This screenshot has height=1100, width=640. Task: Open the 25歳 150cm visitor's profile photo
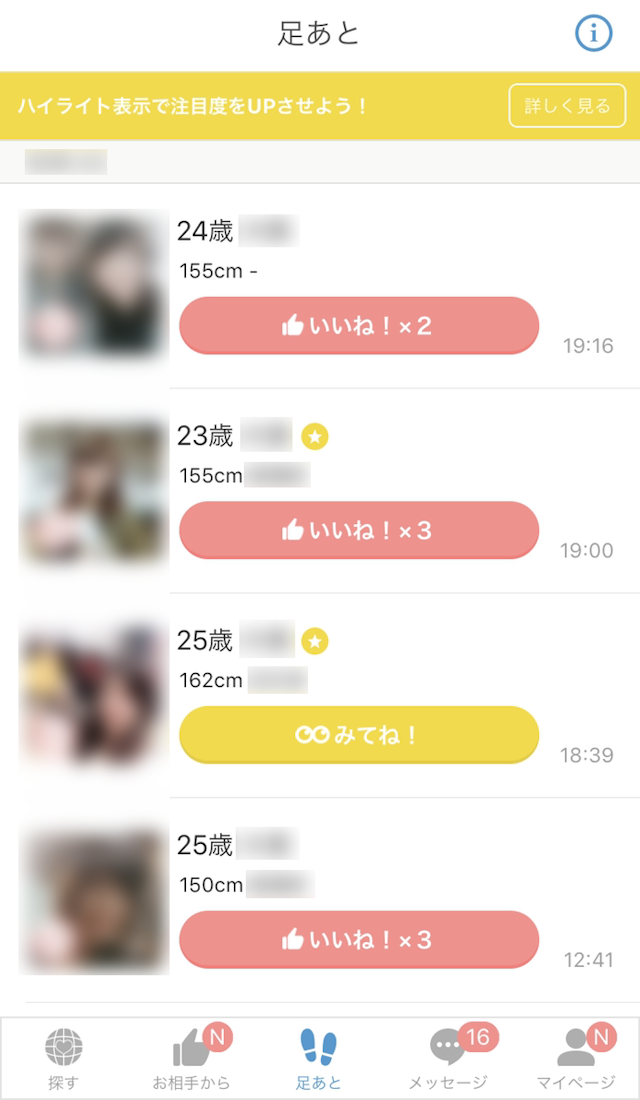tap(94, 900)
